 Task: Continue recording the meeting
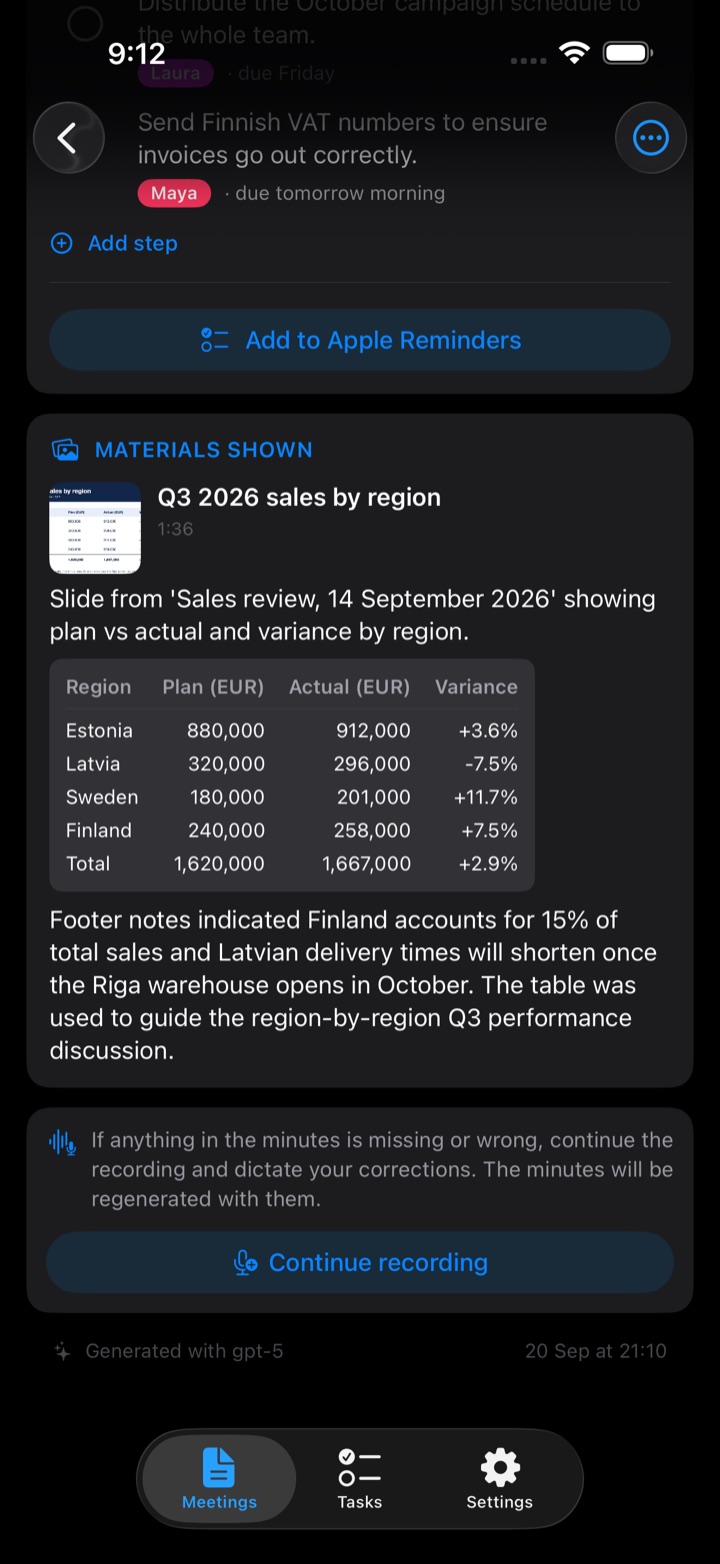[360, 1262]
